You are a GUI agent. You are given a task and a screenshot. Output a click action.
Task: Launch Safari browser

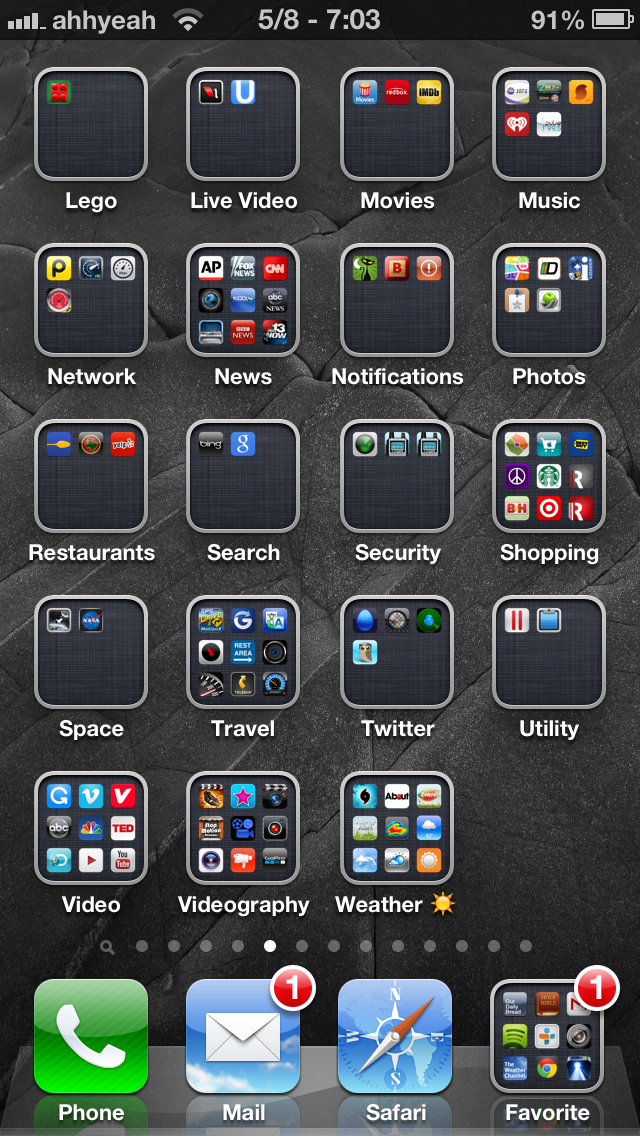pos(395,1036)
